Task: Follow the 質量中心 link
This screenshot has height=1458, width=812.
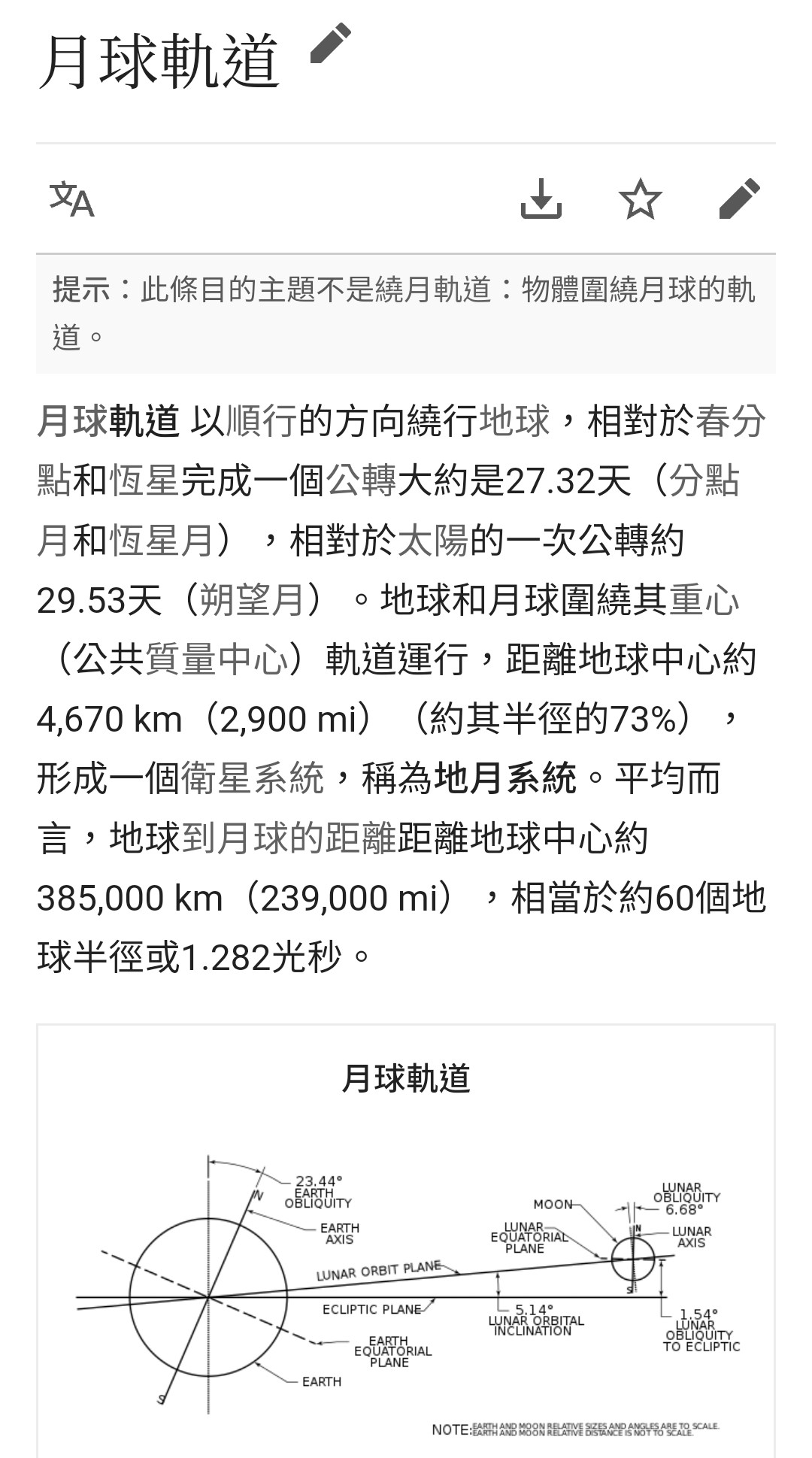Action: 217,659
